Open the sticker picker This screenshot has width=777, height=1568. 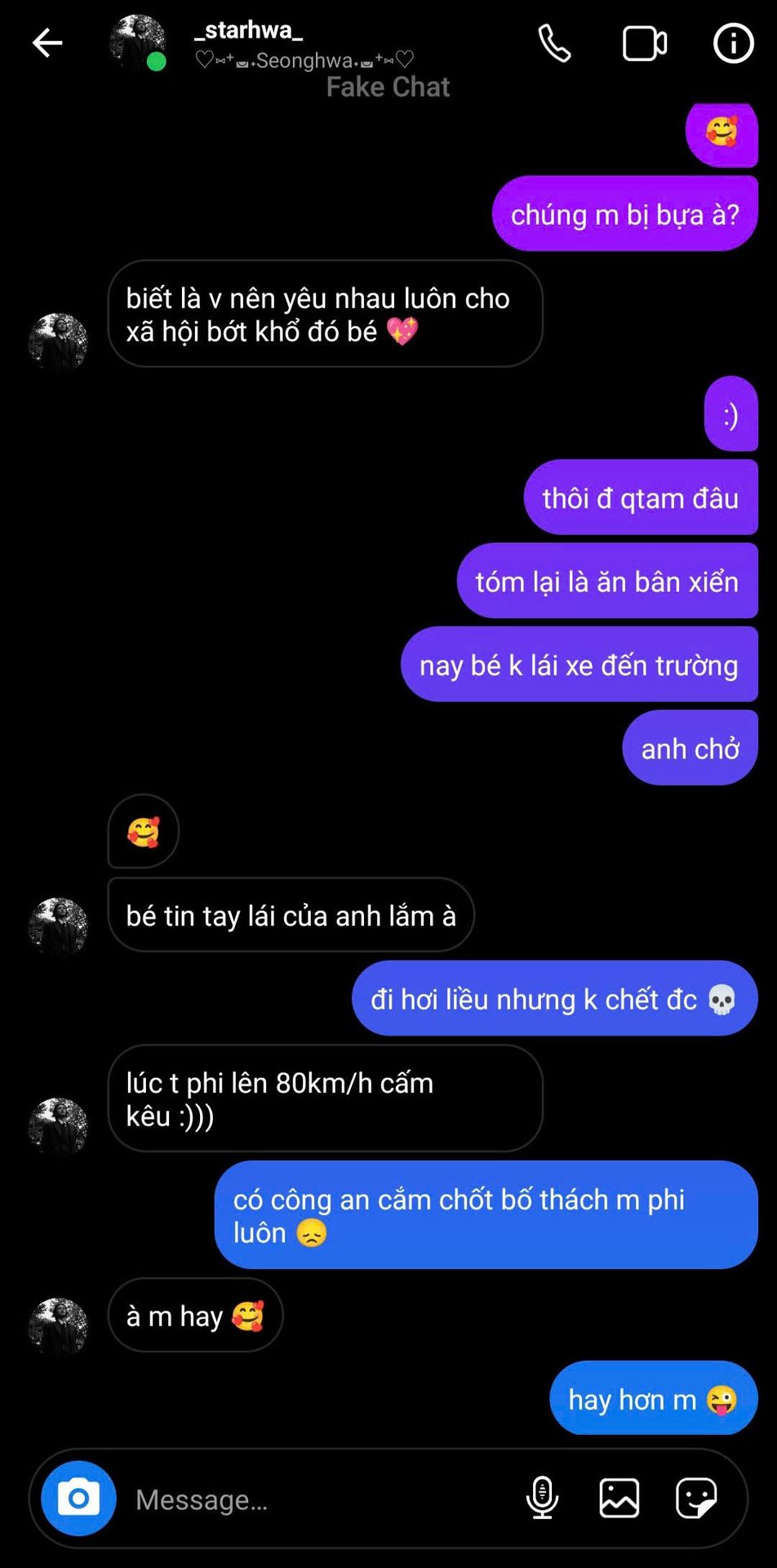coord(696,1499)
